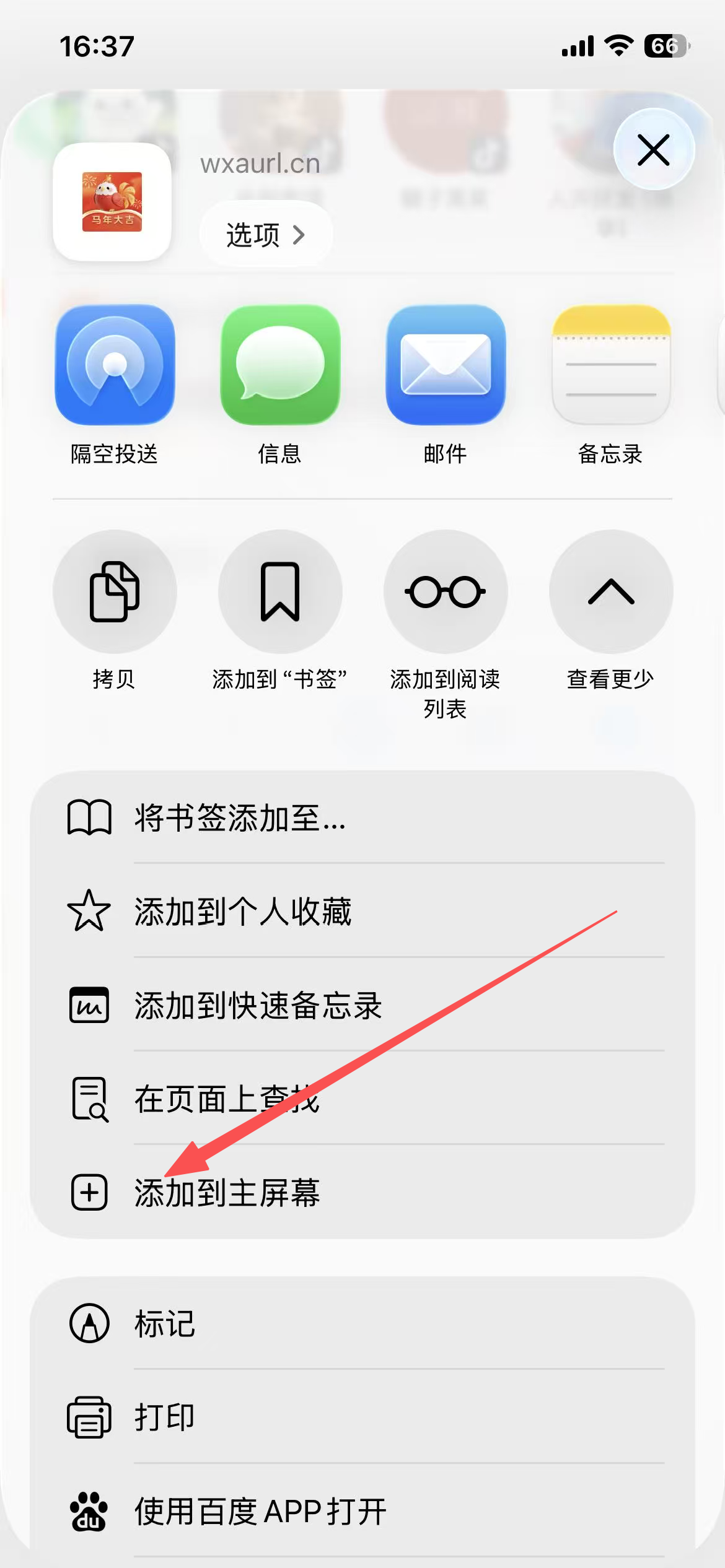Share through 信息 Messages
The height and width of the screenshot is (1568, 725).
pyautogui.click(x=280, y=365)
